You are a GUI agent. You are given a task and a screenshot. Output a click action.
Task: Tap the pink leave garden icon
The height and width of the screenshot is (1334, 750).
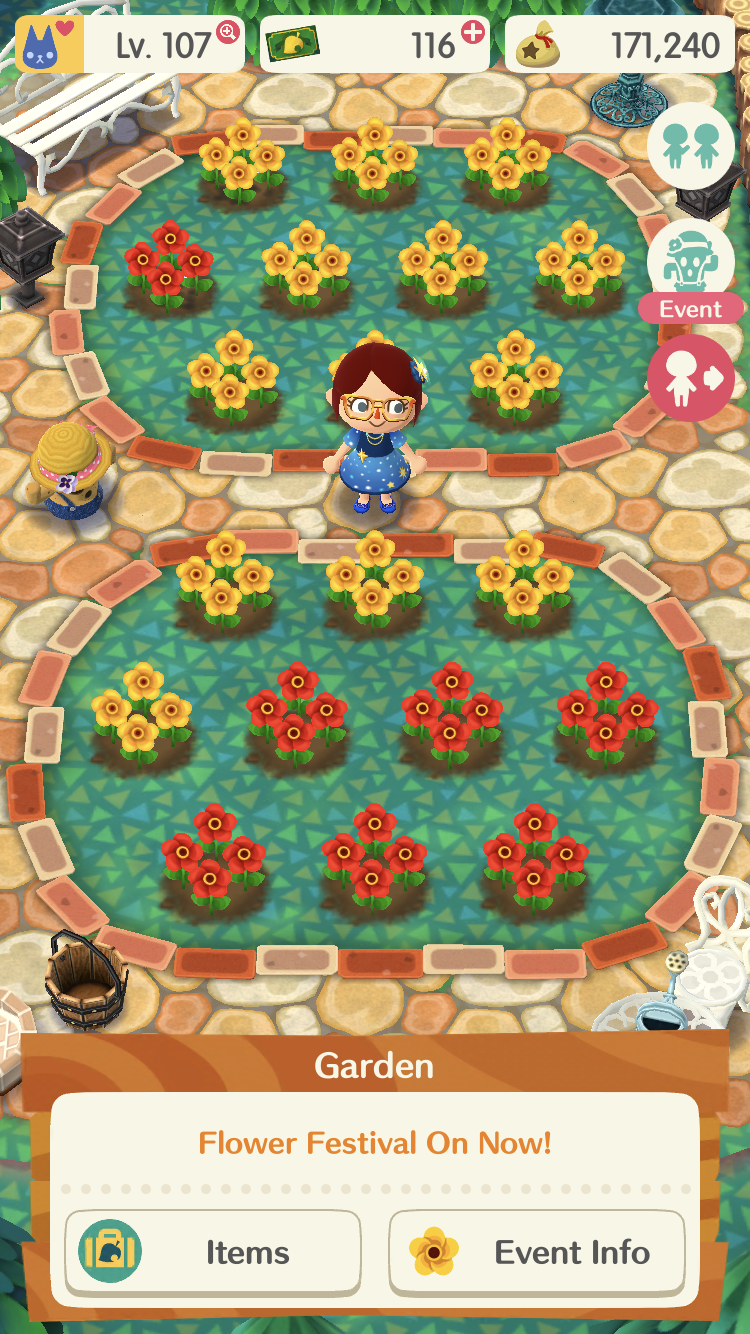pyautogui.click(x=691, y=379)
